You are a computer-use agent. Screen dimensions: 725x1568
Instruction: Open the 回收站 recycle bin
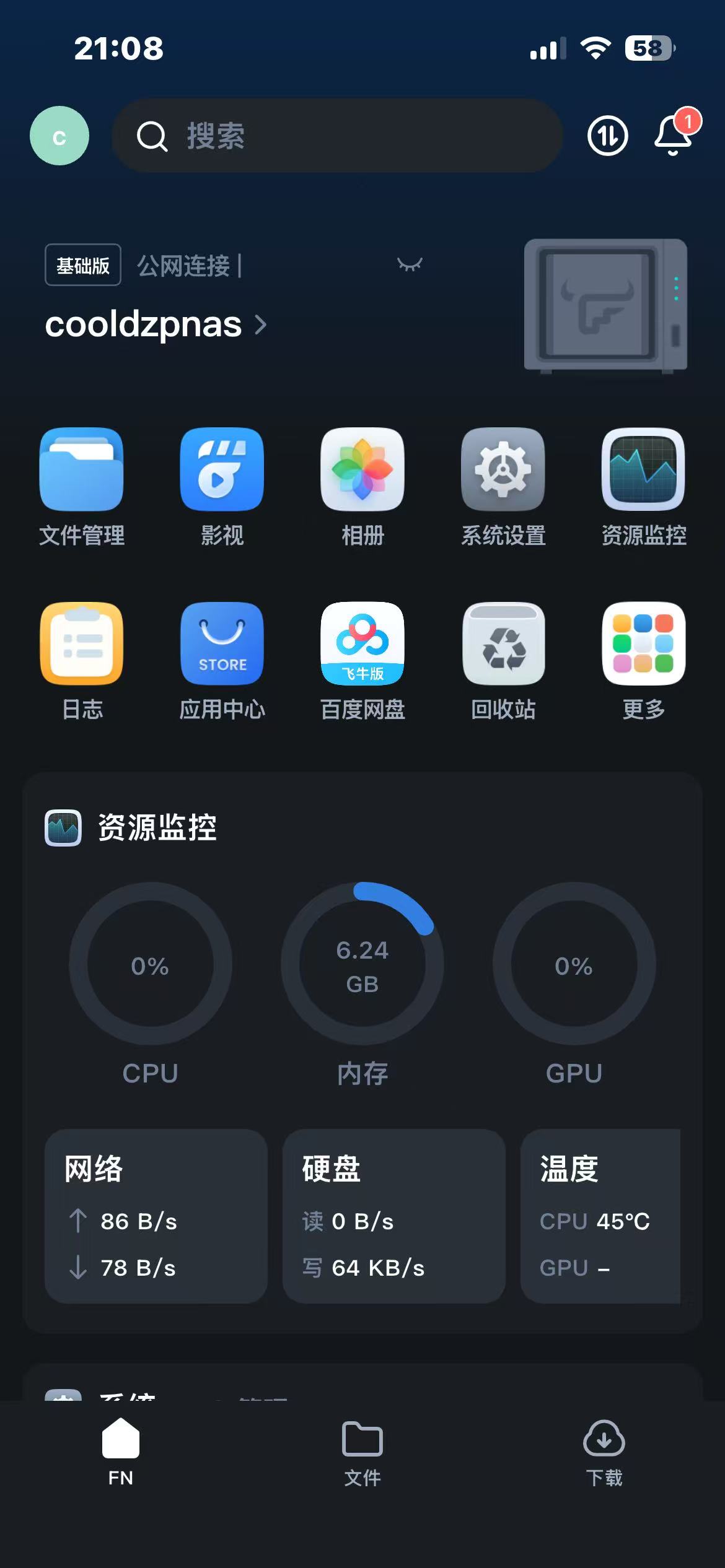503,644
